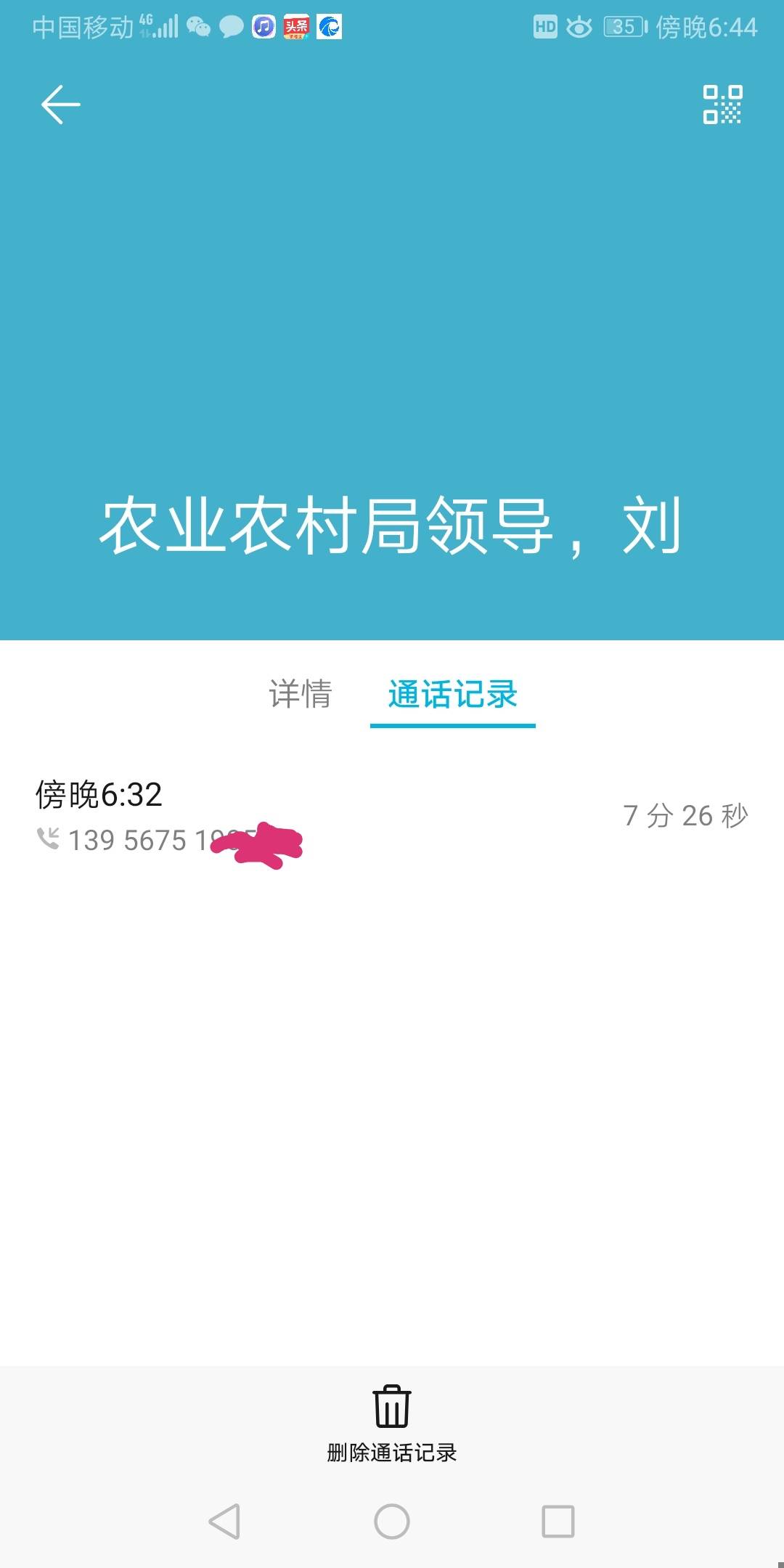Switch to the 详情 tab

pyautogui.click(x=301, y=694)
